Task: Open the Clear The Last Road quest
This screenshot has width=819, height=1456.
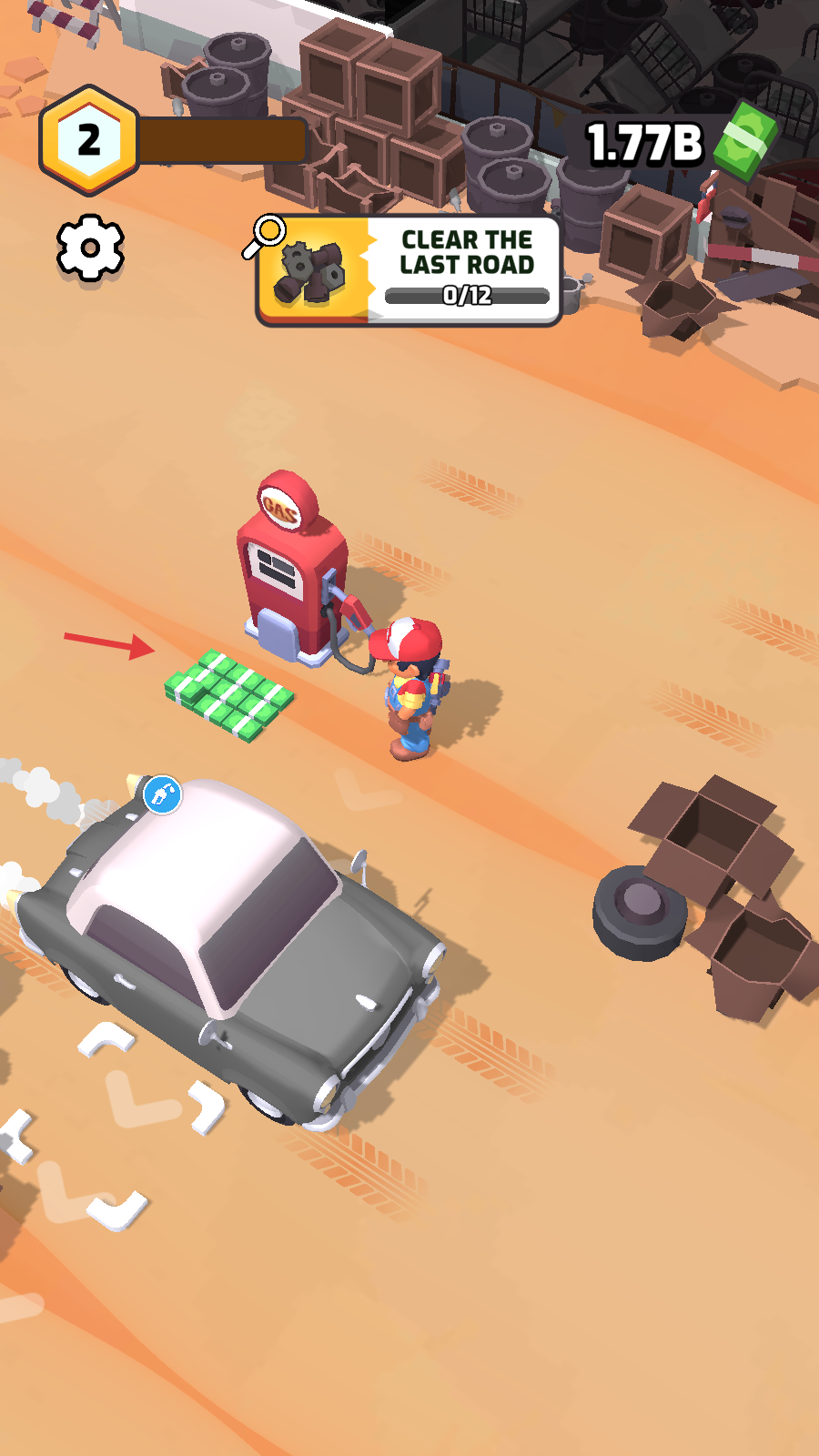Action: pyautogui.click(x=409, y=270)
